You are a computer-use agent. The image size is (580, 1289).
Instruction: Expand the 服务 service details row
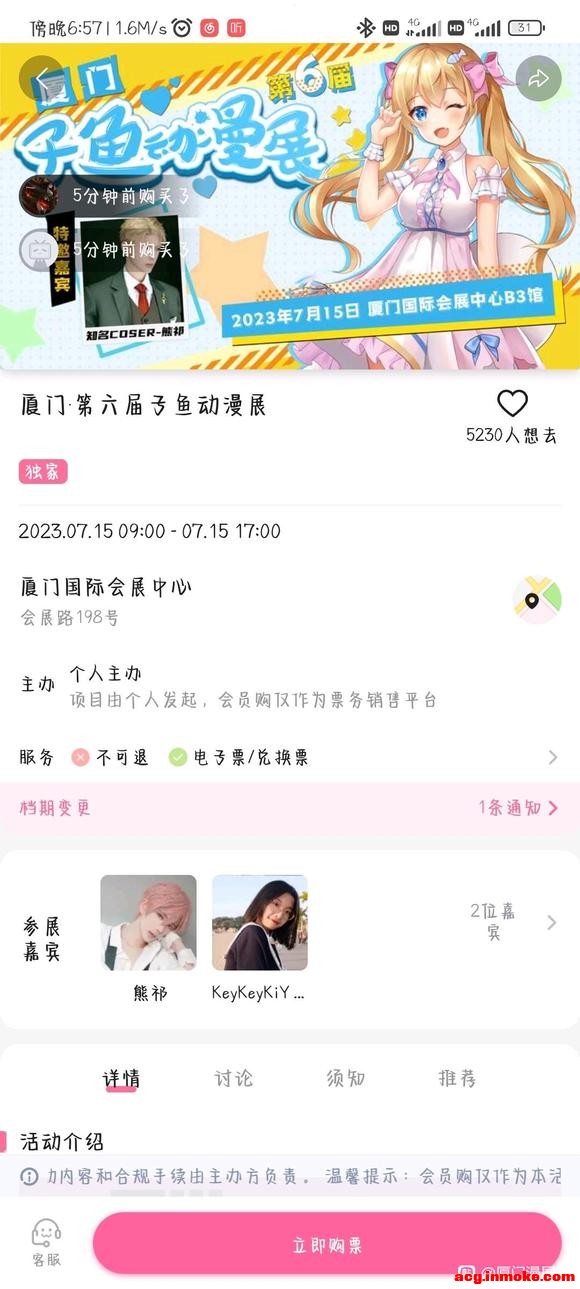pyautogui.click(x=290, y=757)
